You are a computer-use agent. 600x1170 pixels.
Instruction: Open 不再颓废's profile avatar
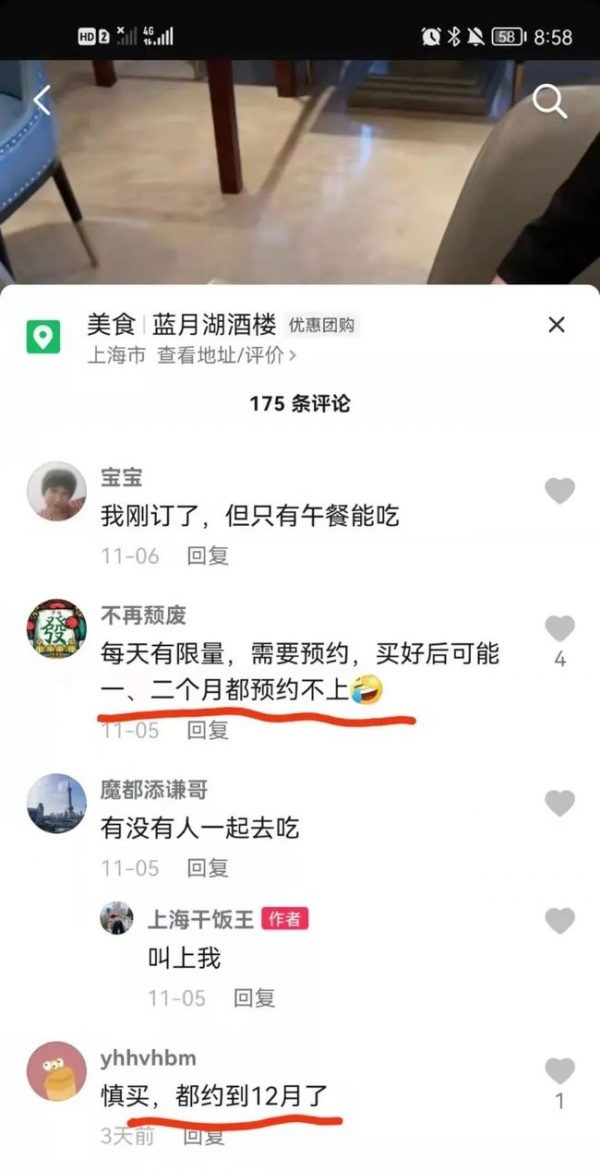coord(56,629)
